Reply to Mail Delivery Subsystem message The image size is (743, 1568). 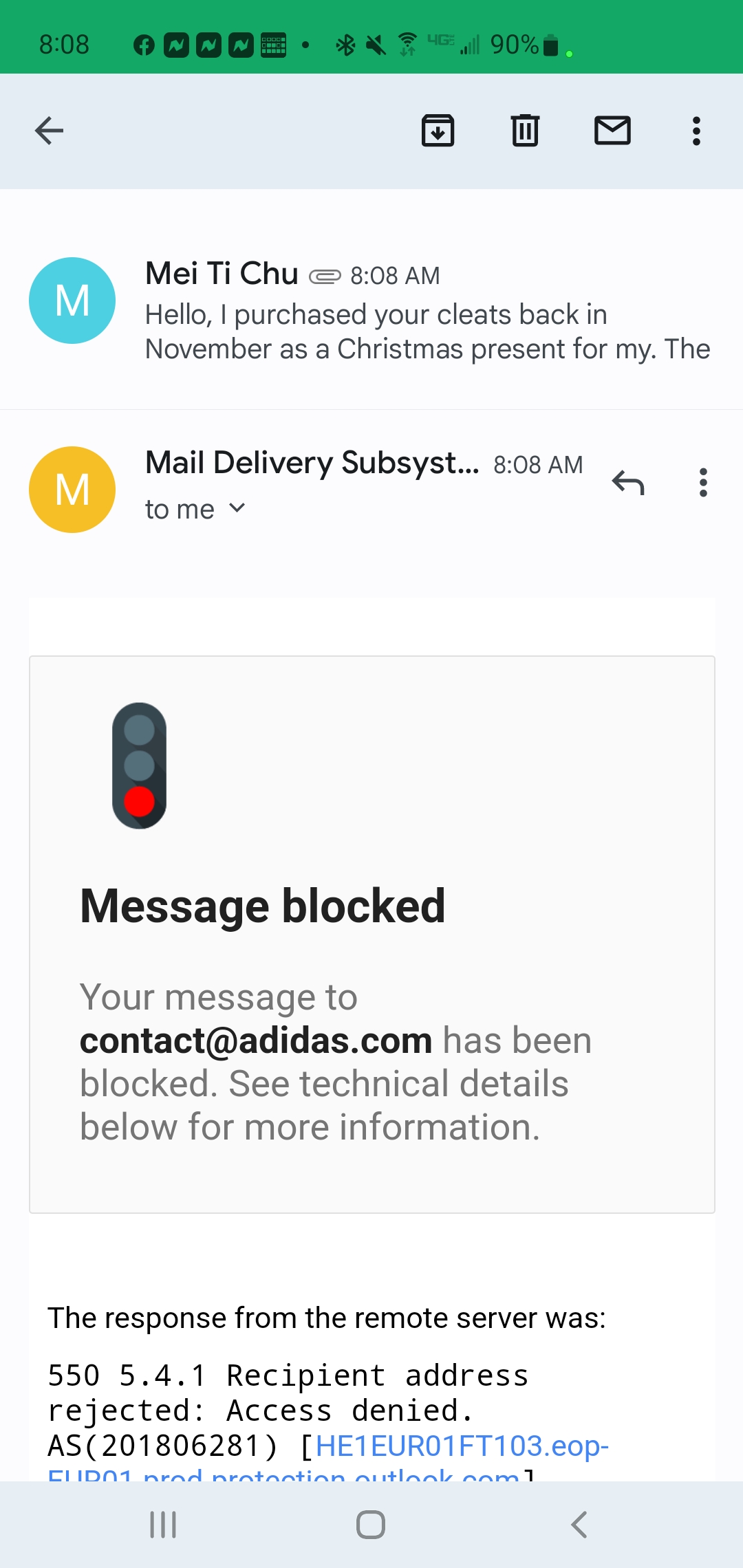coord(627,483)
